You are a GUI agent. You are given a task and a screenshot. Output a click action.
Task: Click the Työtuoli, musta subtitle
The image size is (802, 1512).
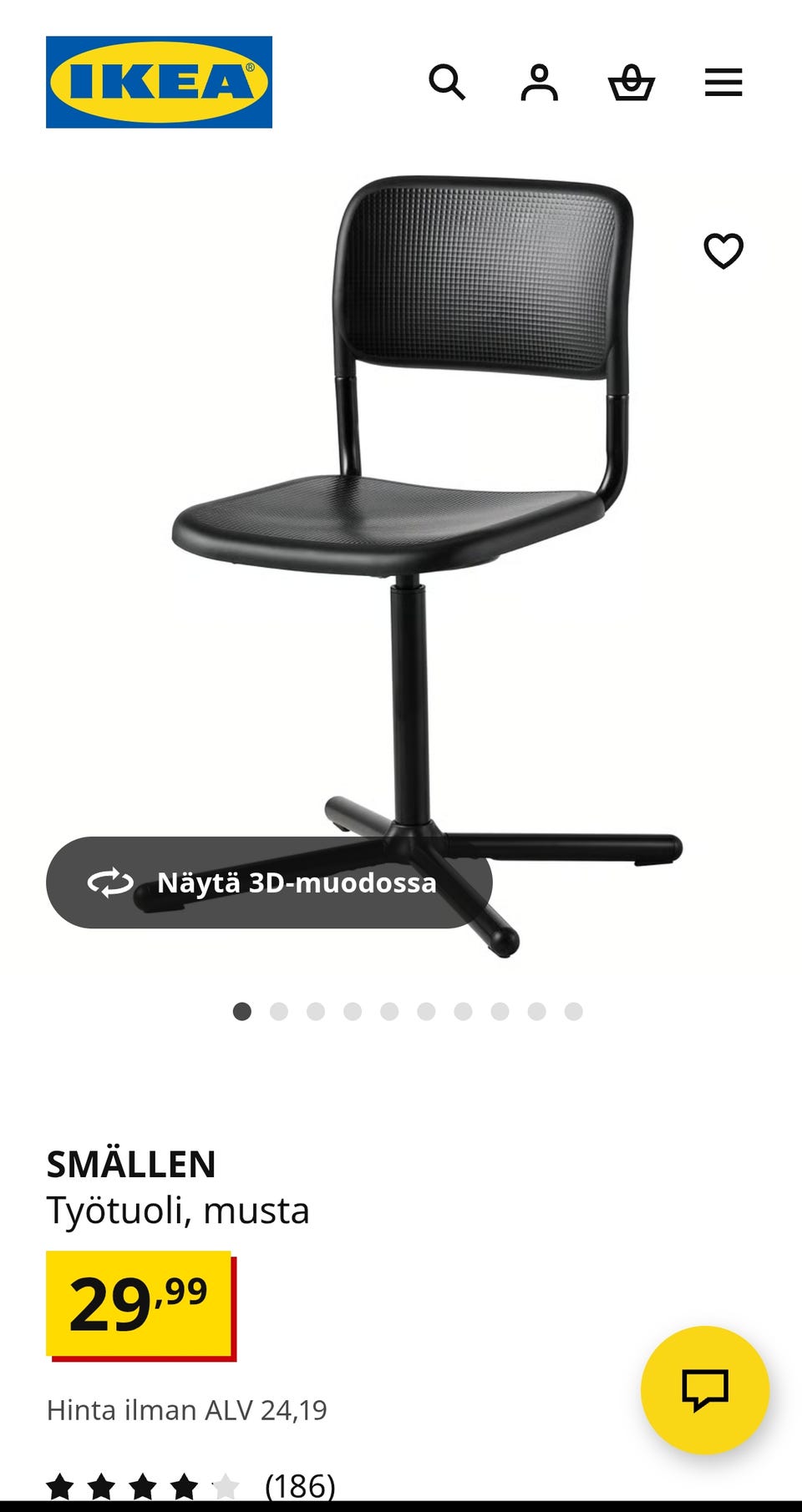178,1209
